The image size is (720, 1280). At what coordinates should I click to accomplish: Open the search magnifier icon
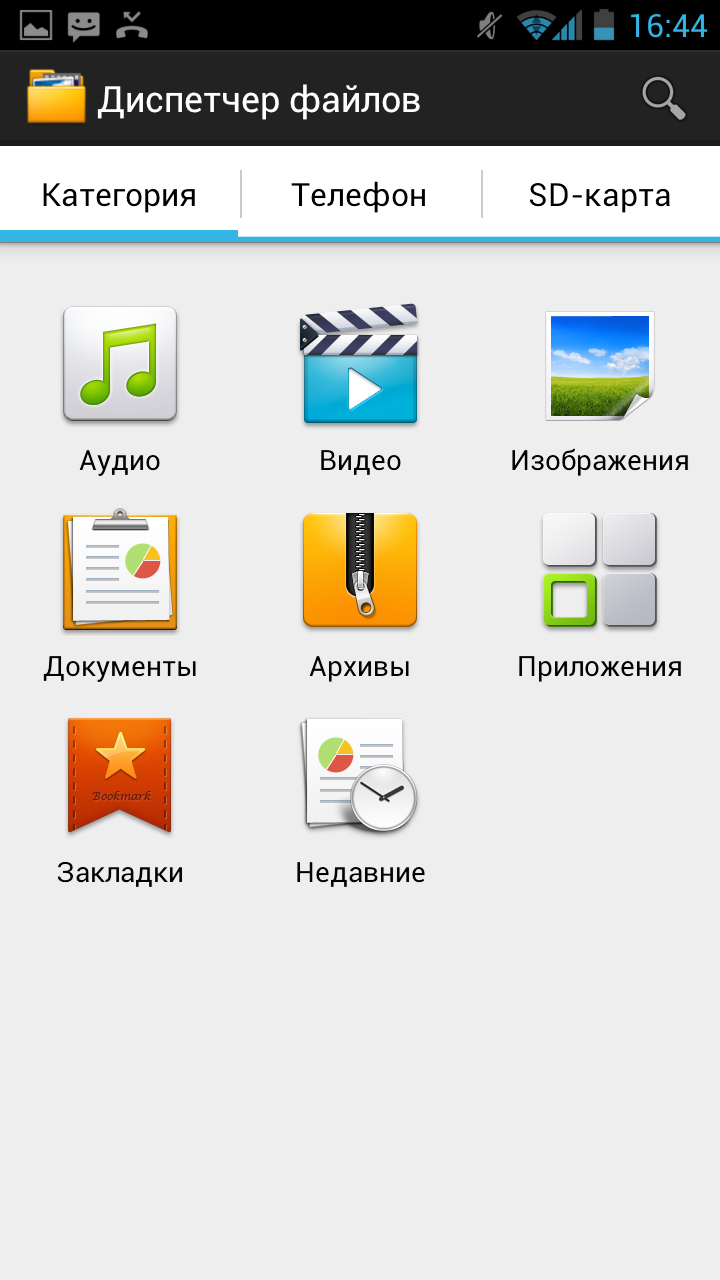click(663, 98)
